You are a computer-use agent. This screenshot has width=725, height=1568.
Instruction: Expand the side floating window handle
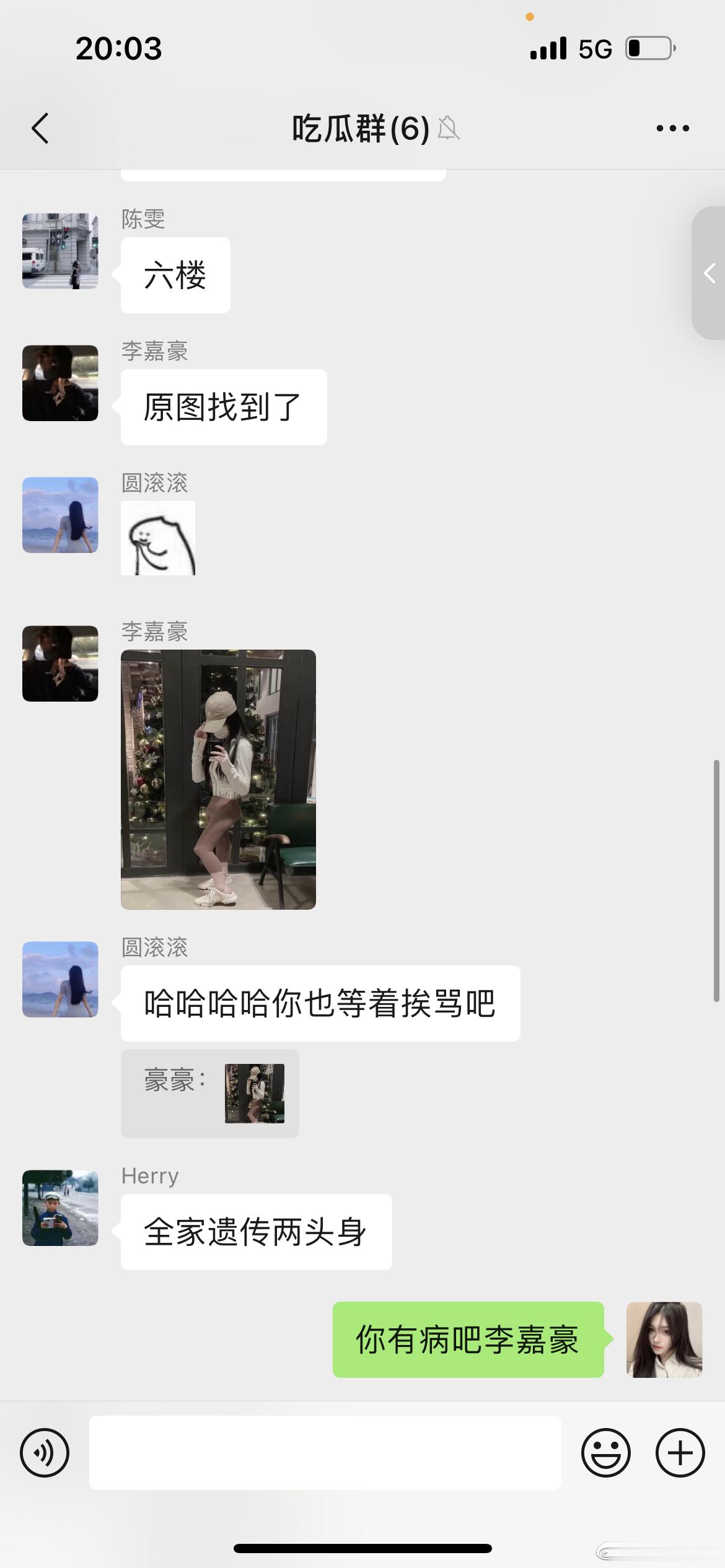(x=710, y=273)
